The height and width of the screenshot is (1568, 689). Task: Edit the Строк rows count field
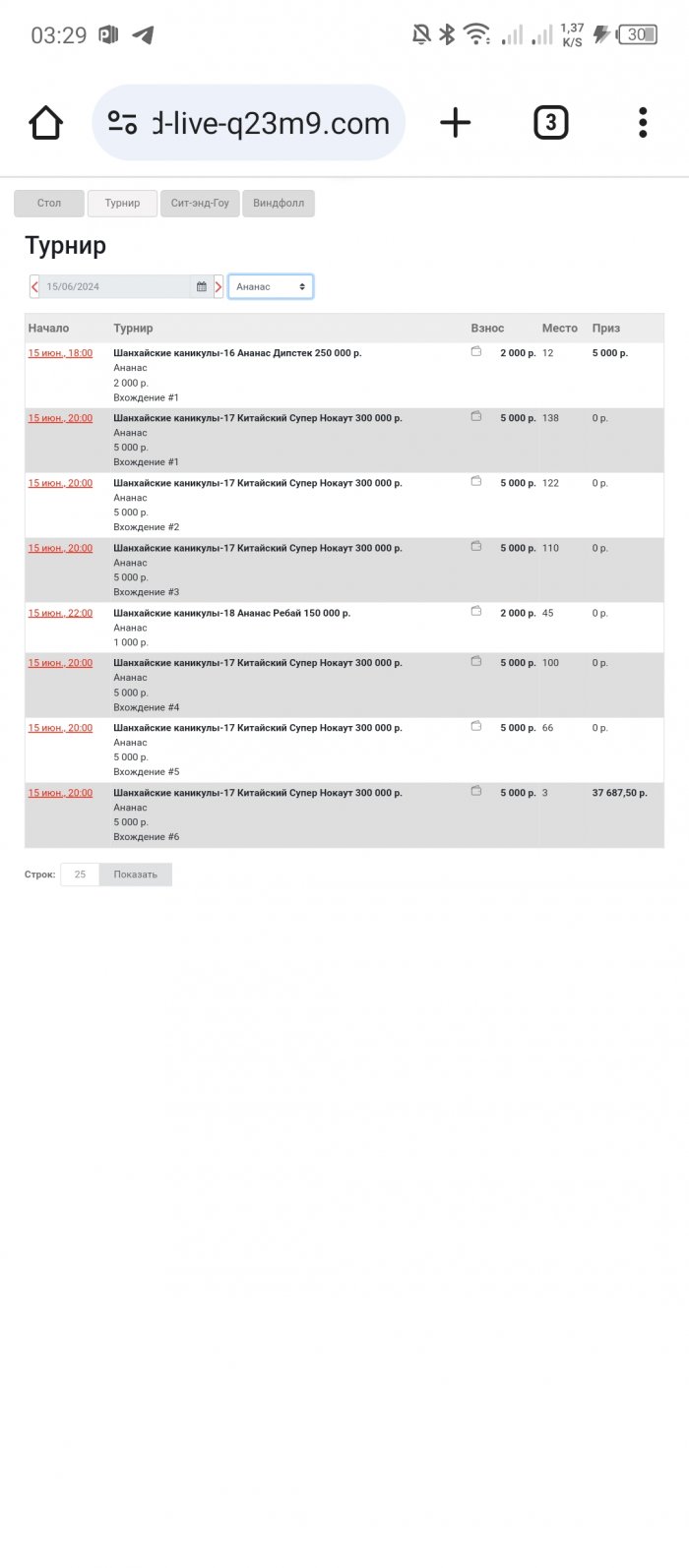80,874
